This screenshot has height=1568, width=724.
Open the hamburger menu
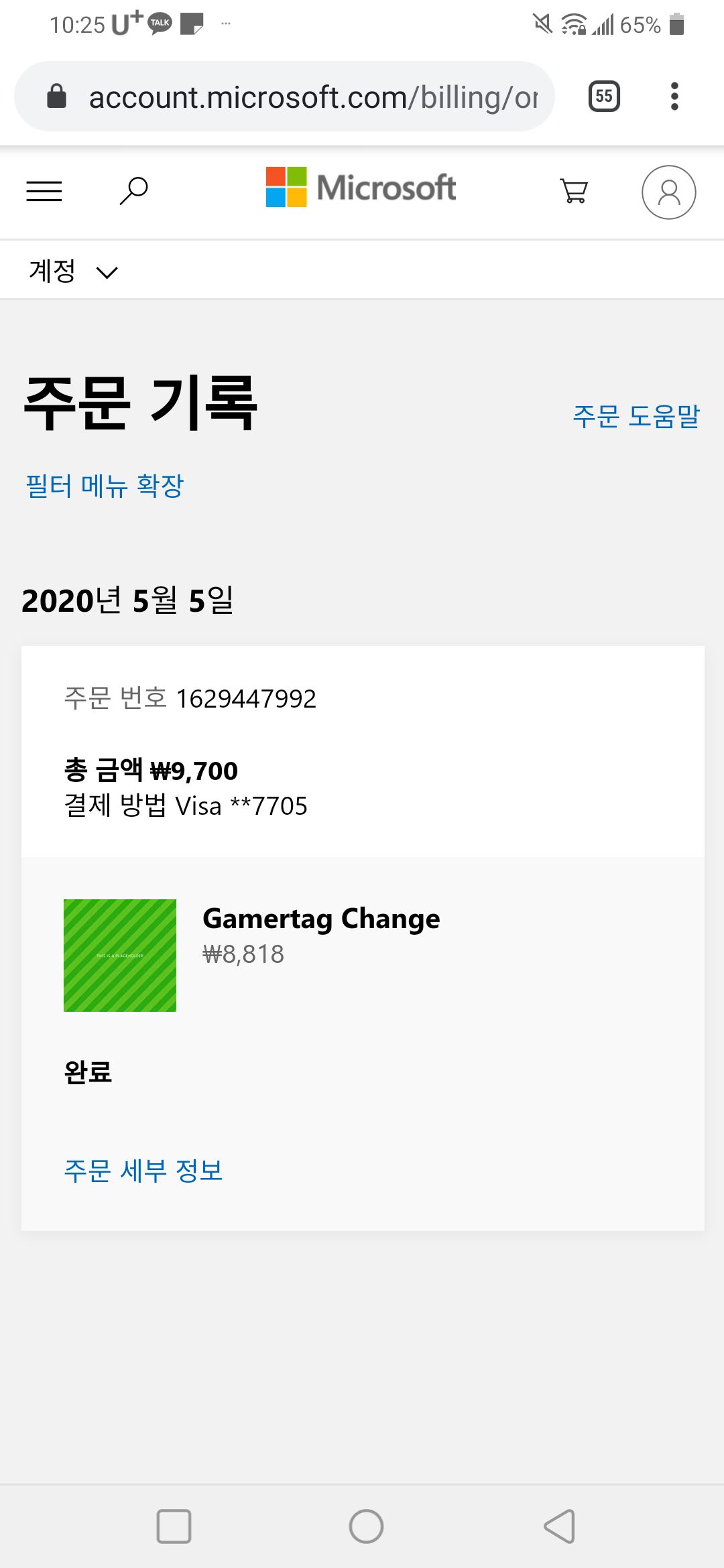44,192
